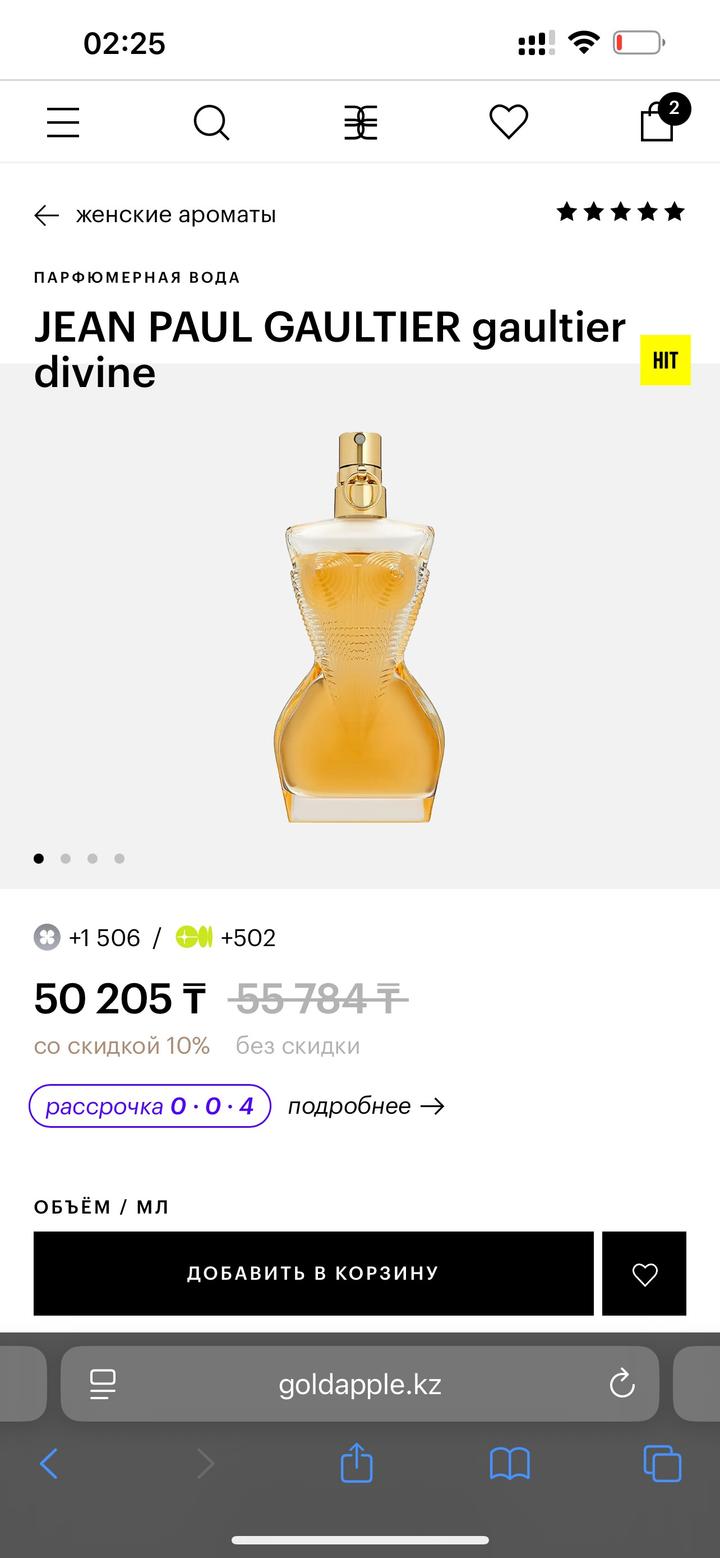
Task: Open page settings in the address bar
Action: [x=103, y=1384]
